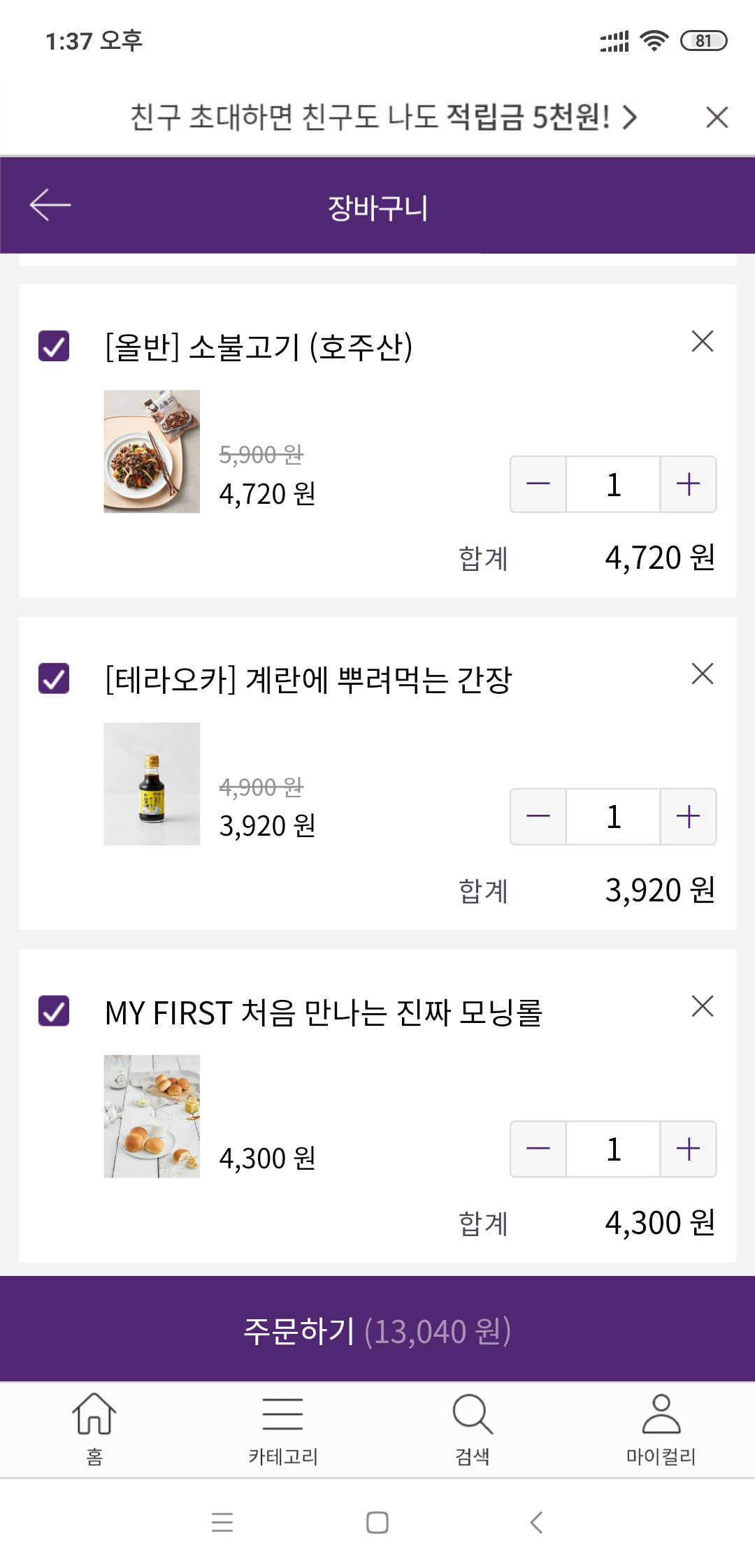
Task: Increase quantity of MY FIRST 모닝롤
Action: [688, 1149]
